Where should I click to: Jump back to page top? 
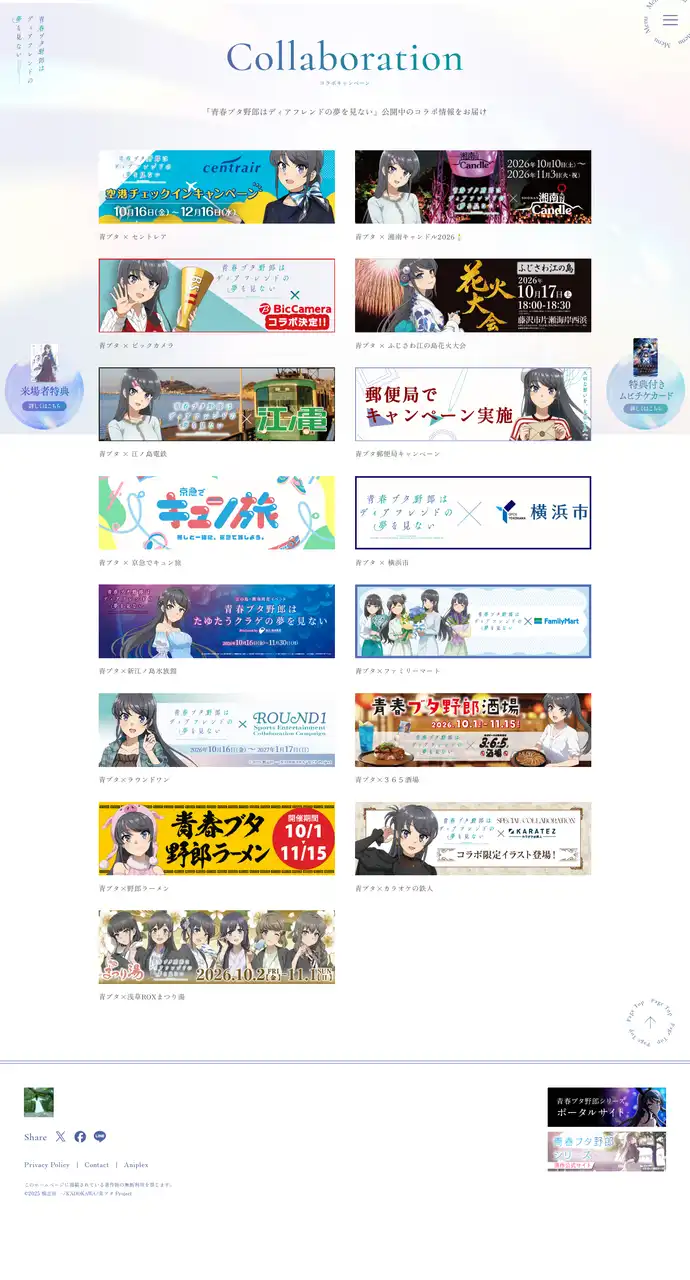650,1022
